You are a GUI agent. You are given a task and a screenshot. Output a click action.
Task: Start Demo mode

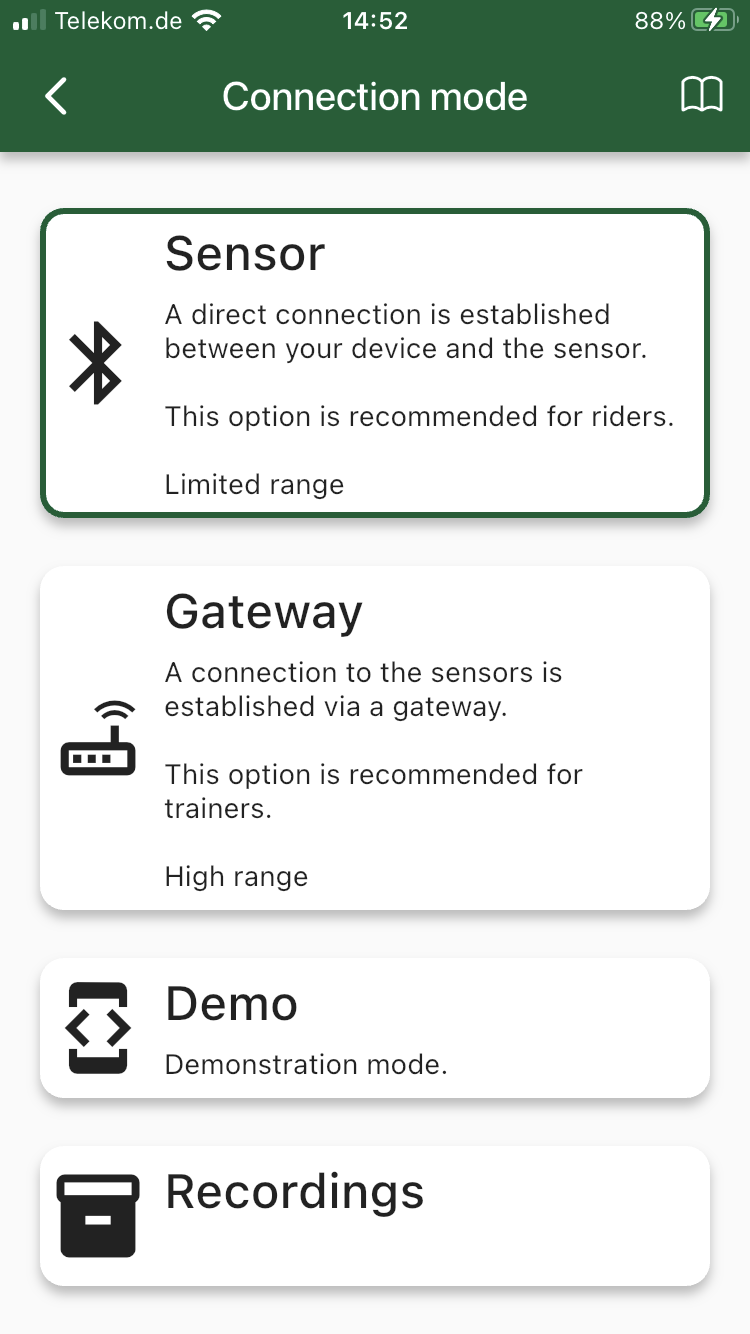pos(375,1028)
